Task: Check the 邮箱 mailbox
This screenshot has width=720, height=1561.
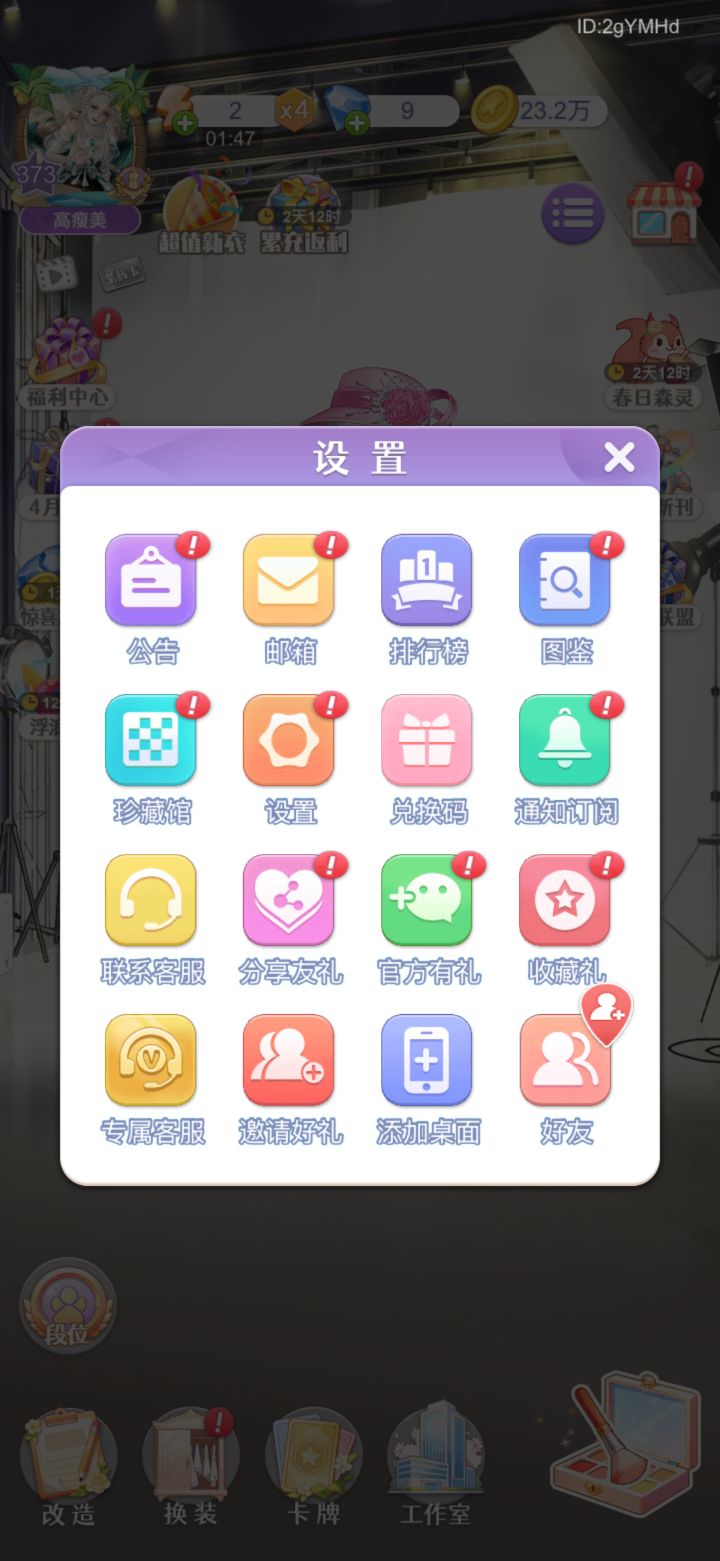Action: click(x=290, y=578)
